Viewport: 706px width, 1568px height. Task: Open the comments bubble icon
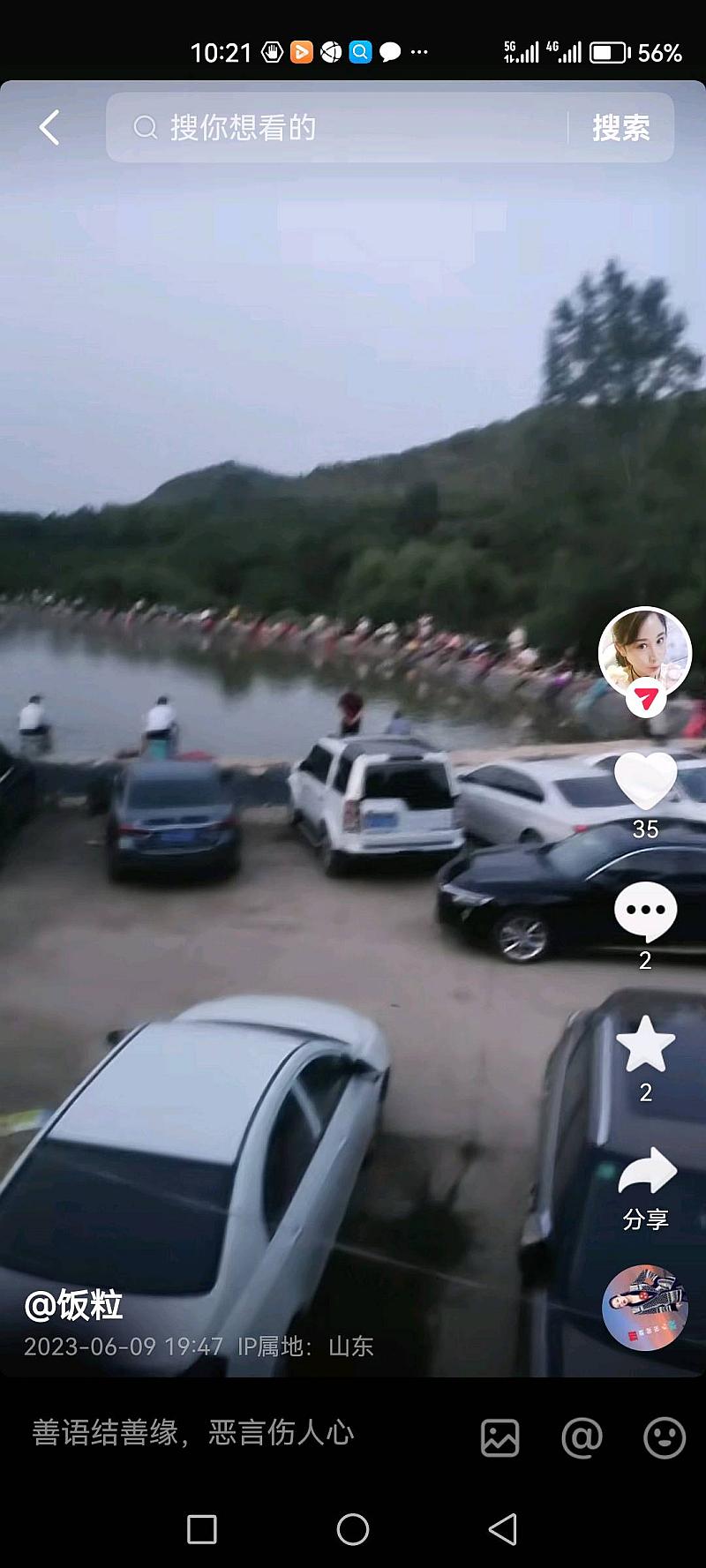coord(645,912)
